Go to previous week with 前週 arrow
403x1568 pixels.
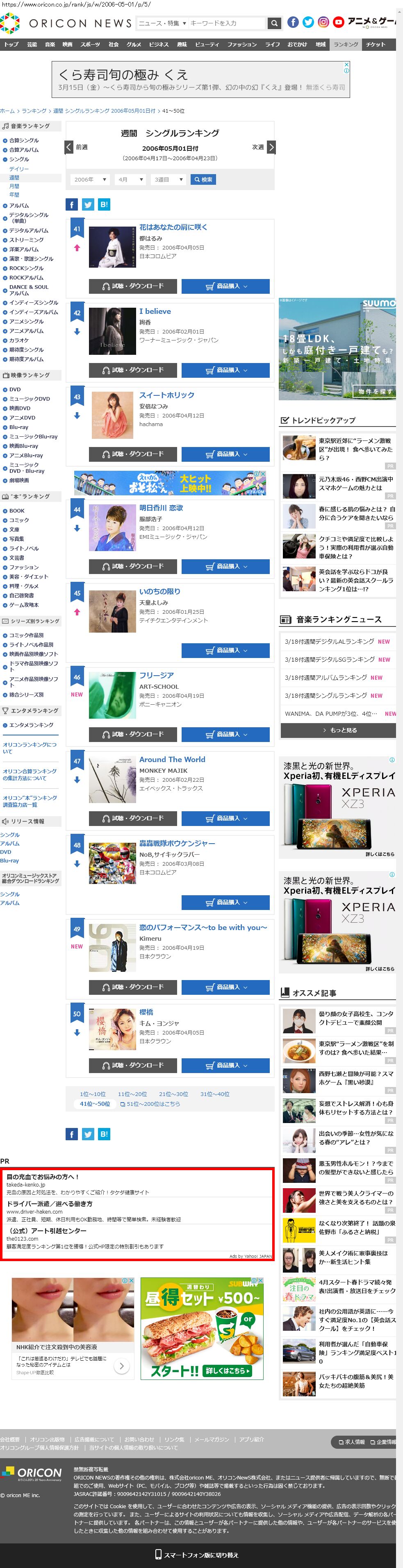pos(69,147)
